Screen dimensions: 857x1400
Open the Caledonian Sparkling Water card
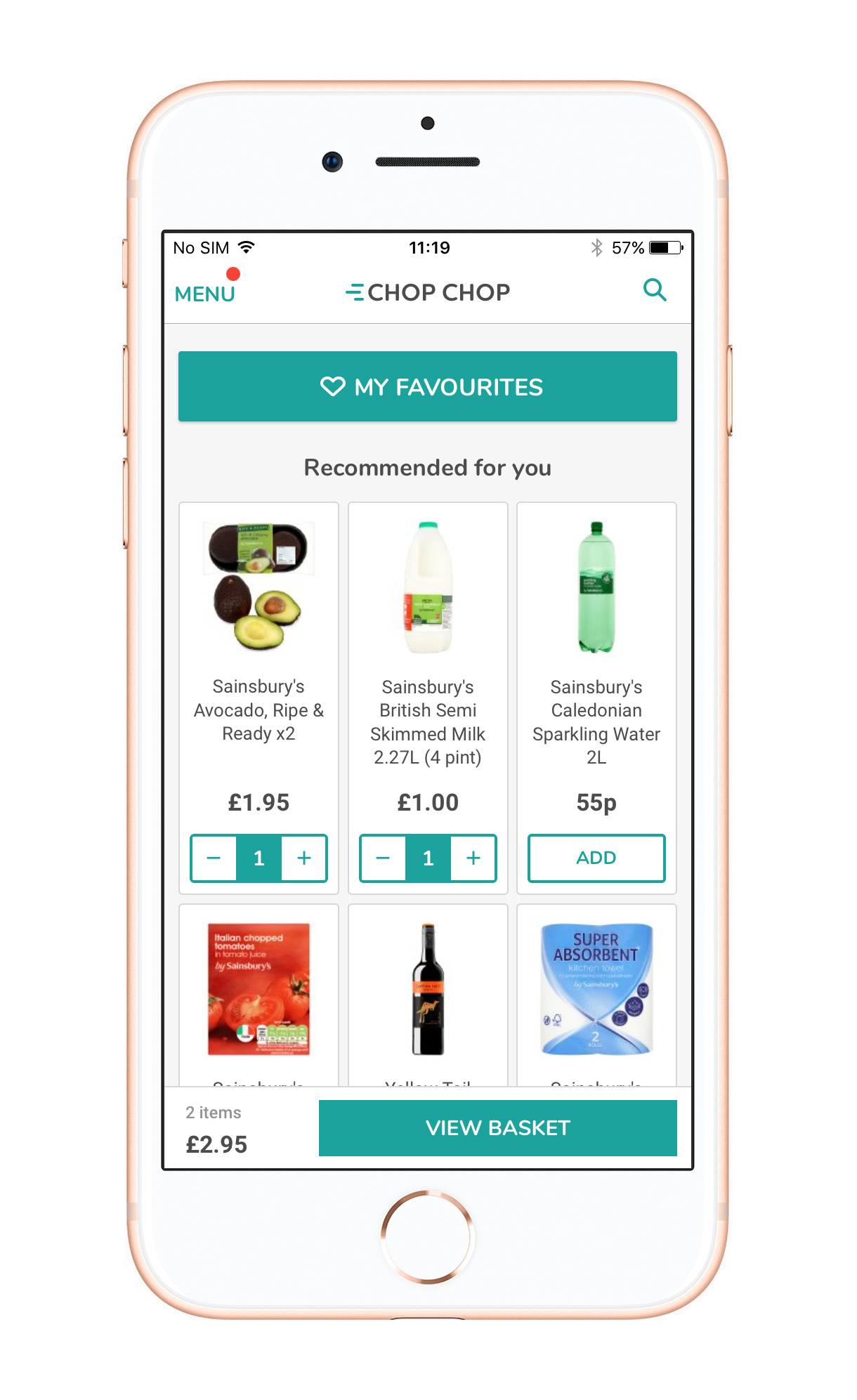pos(596,632)
